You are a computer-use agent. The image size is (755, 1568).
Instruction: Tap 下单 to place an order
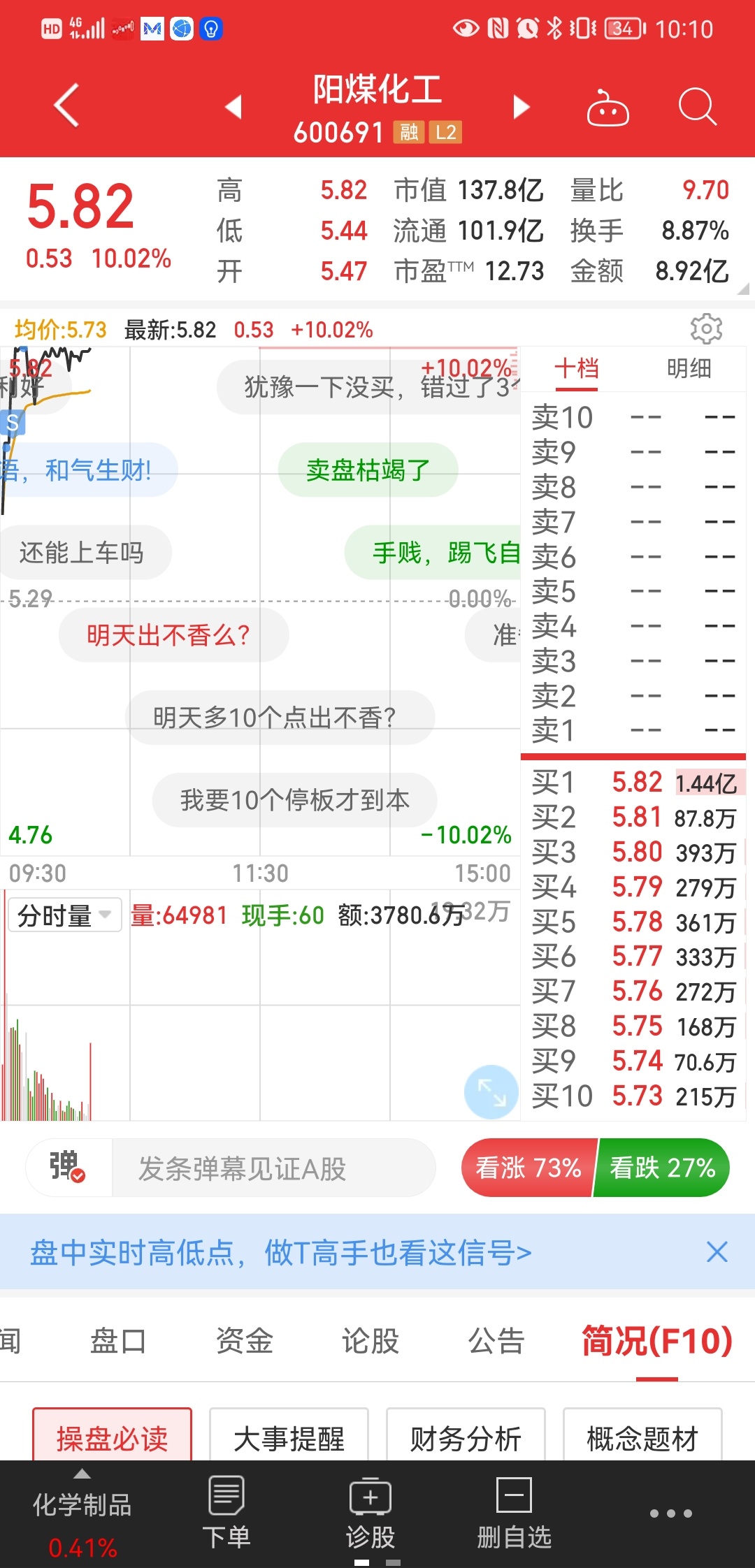click(x=226, y=1513)
